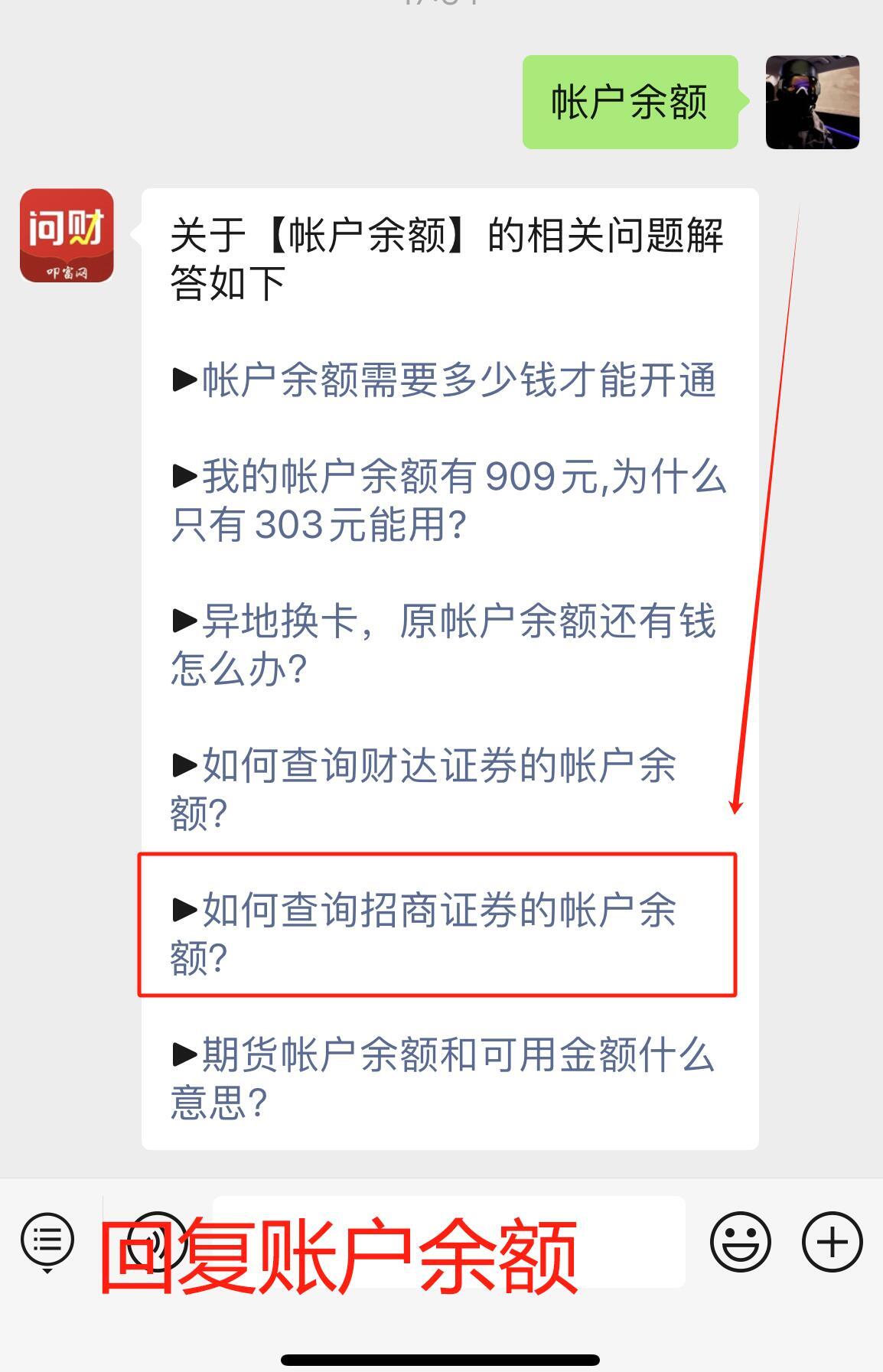Open the 问财 account avatar
This screenshot has height=1372, width=883.
(x=67, y=236)
